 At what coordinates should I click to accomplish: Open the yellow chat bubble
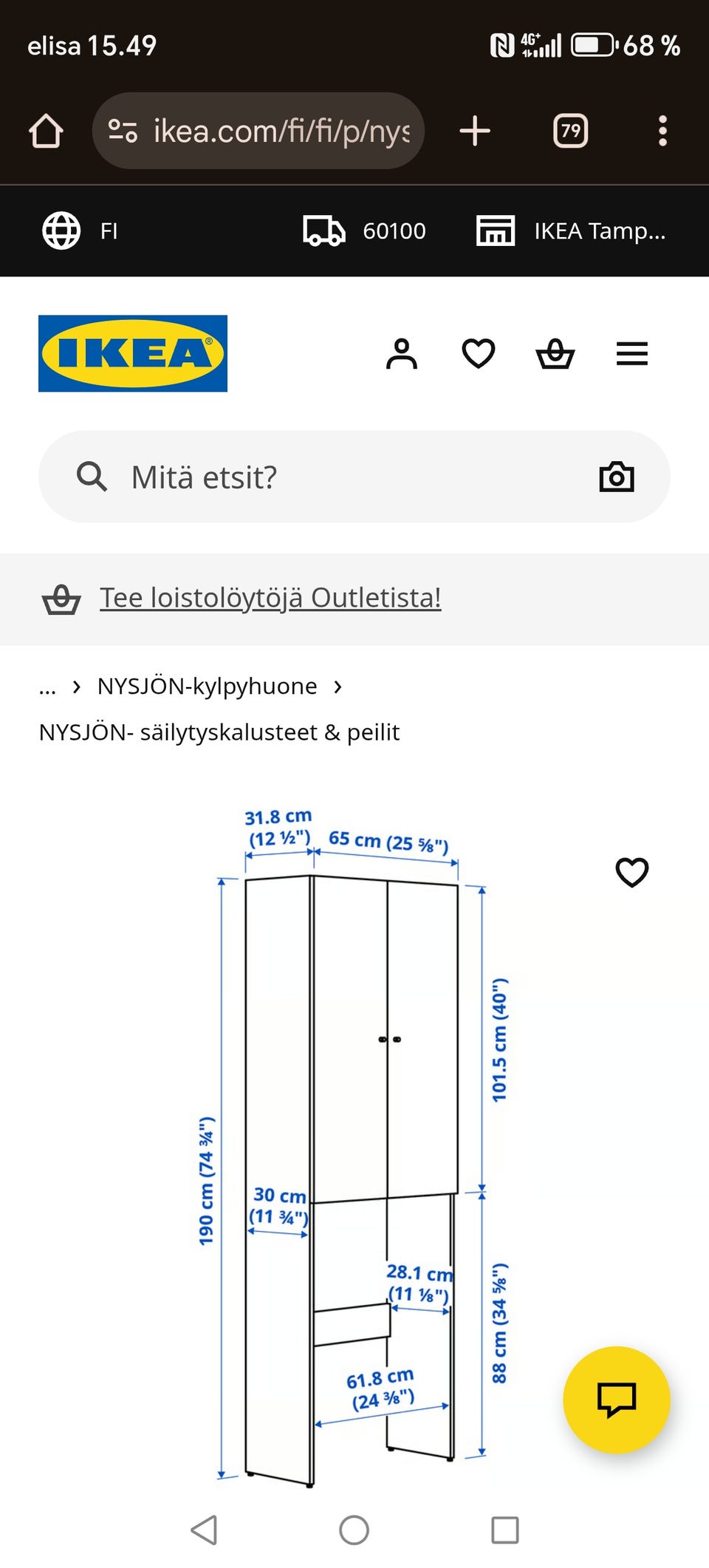coord(617,1399)
